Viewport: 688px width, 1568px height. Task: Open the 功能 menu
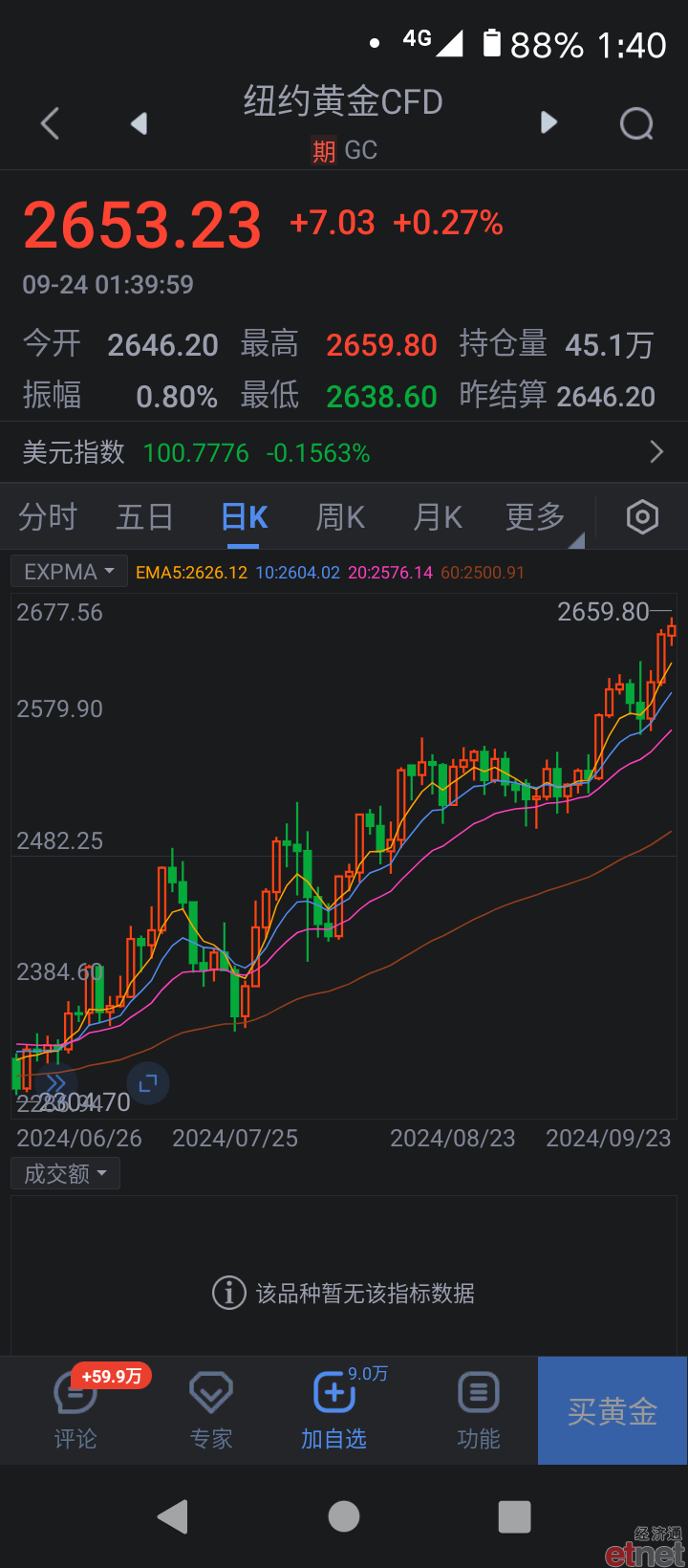click(479, 1410)
